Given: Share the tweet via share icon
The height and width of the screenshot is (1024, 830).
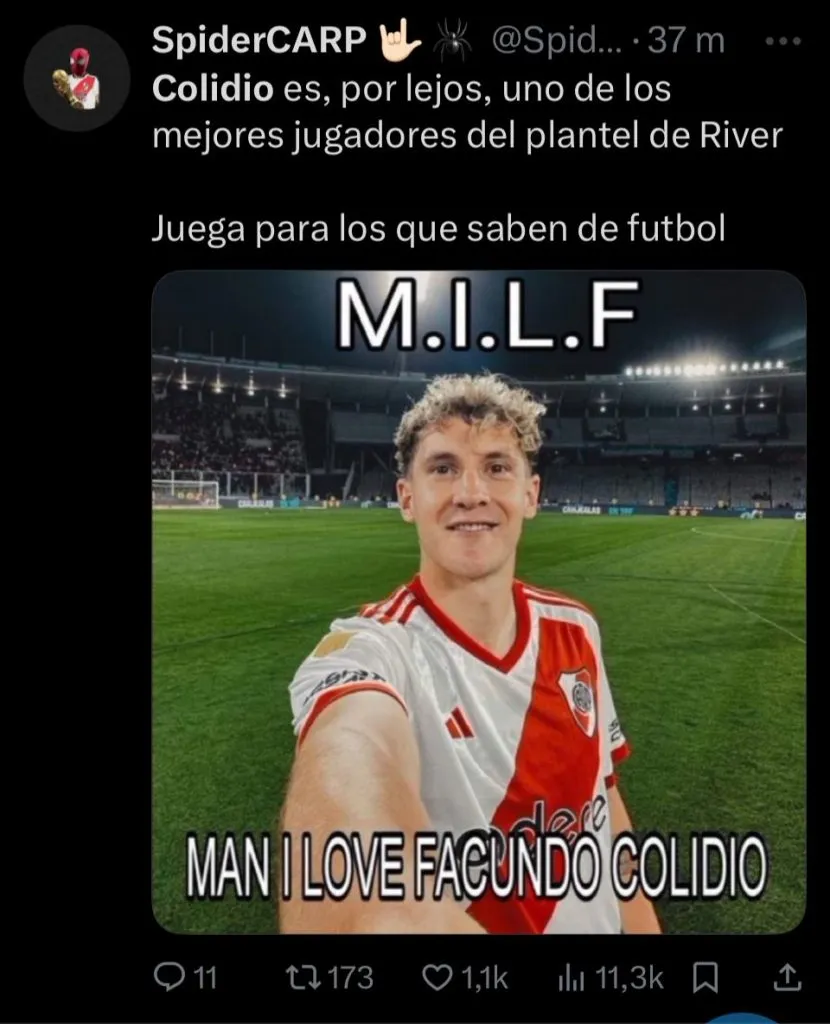Looking at the screenshot, I should tap(787, 977).
